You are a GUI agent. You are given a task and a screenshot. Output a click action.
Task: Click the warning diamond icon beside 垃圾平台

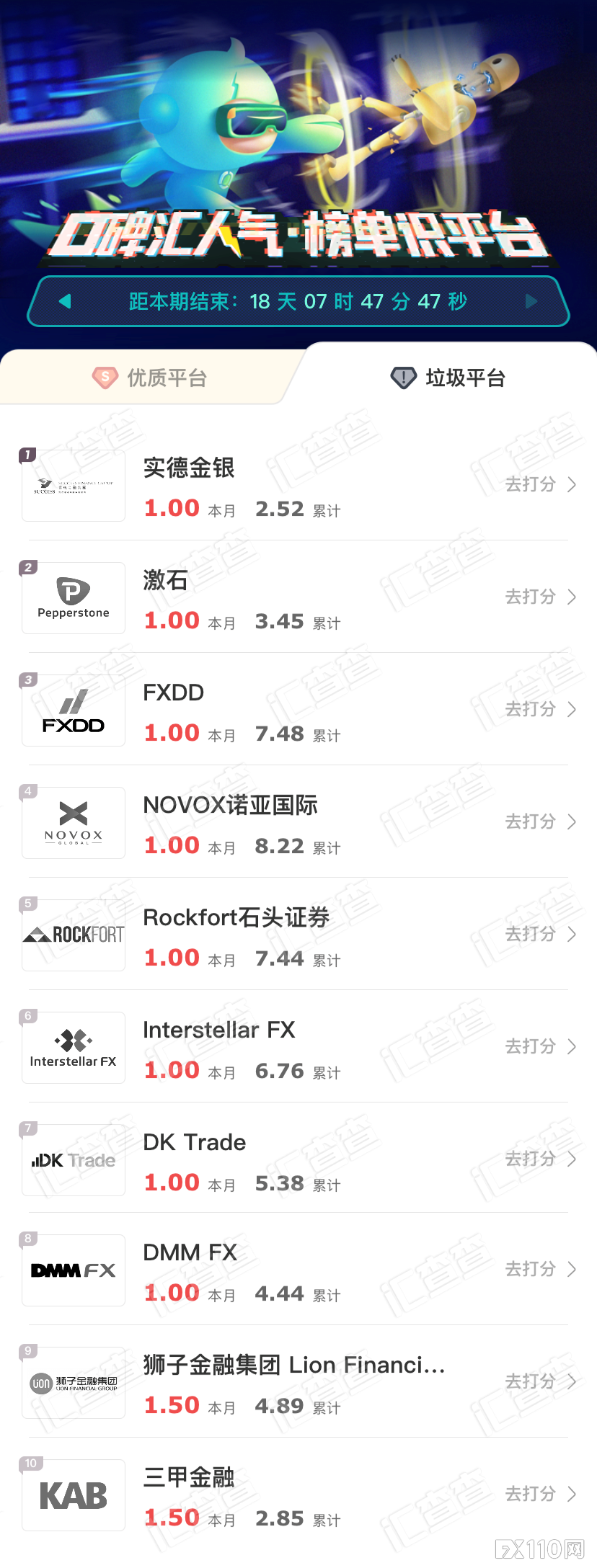point(403,377)
